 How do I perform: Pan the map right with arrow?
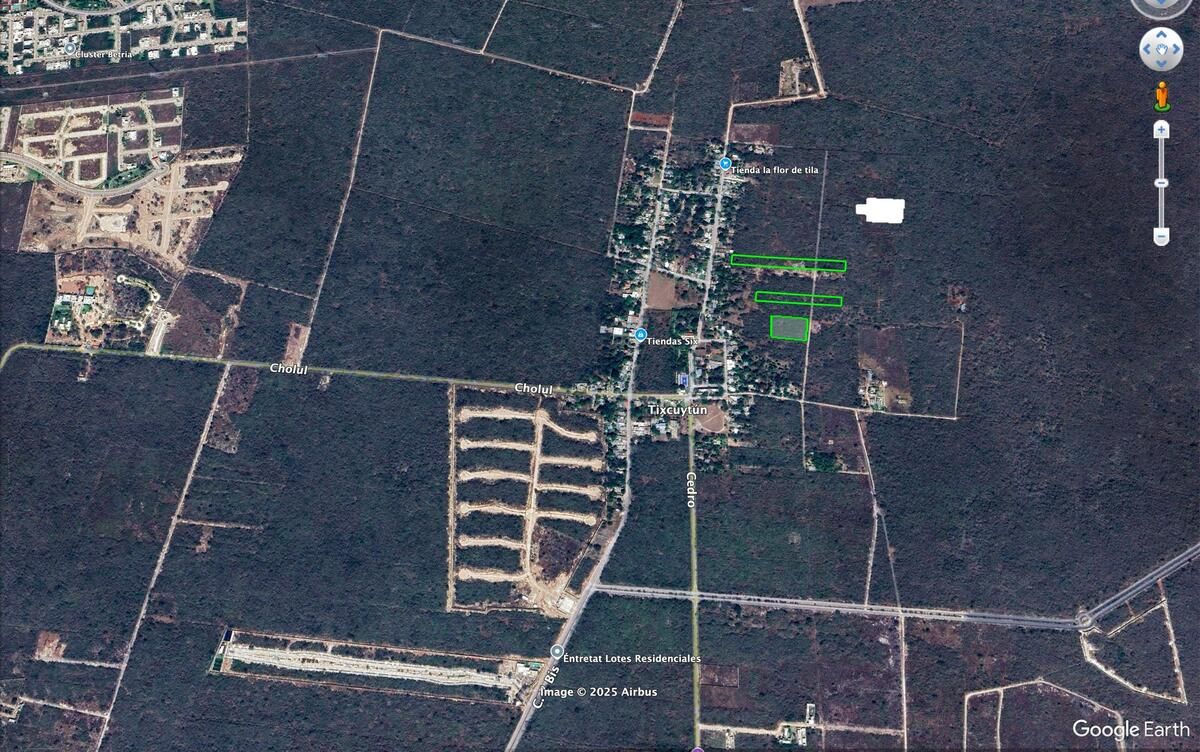1177,49
